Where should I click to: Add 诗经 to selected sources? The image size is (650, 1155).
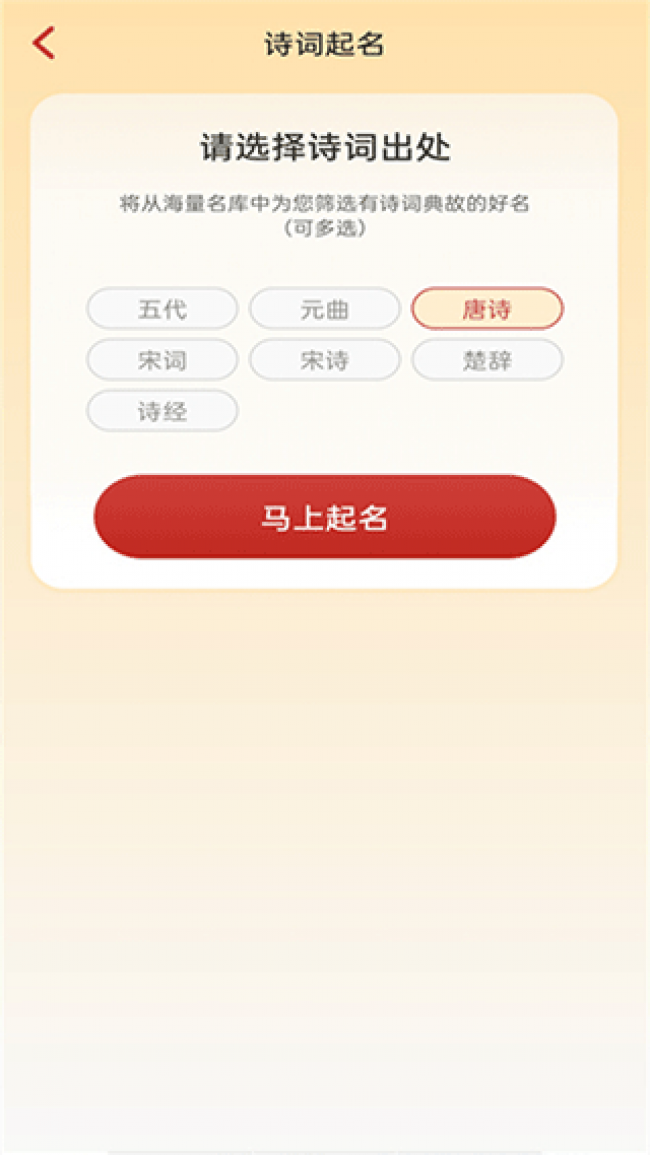click(x=162, y=411)
